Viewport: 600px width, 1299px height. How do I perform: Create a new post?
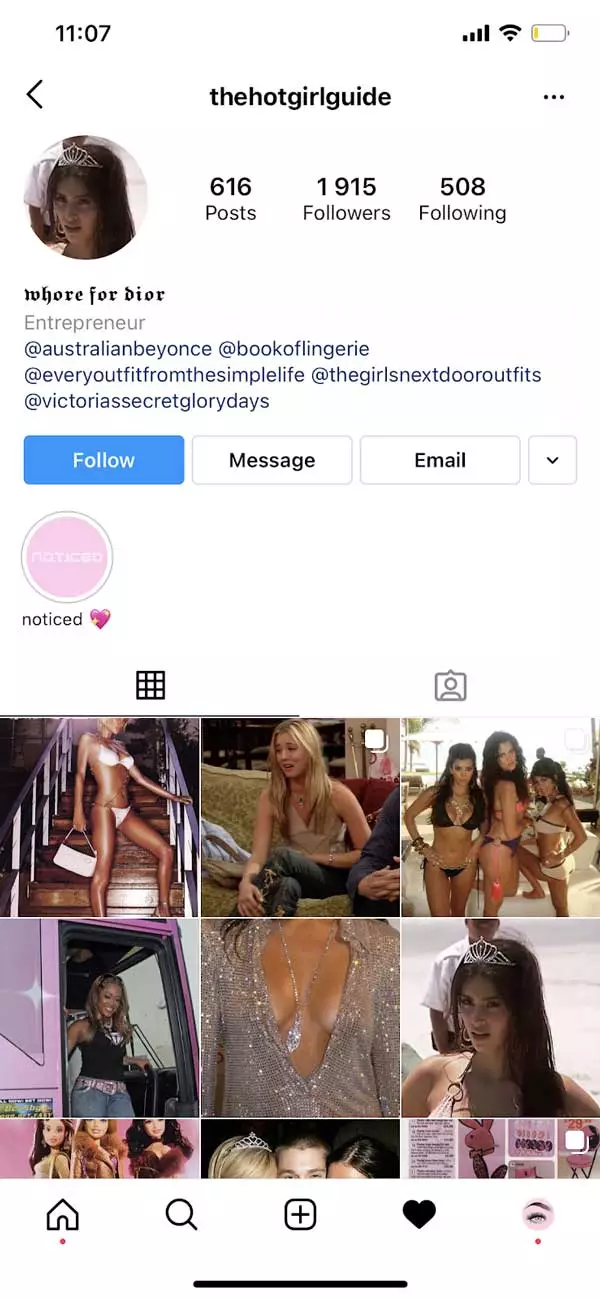pos(300,1215)
